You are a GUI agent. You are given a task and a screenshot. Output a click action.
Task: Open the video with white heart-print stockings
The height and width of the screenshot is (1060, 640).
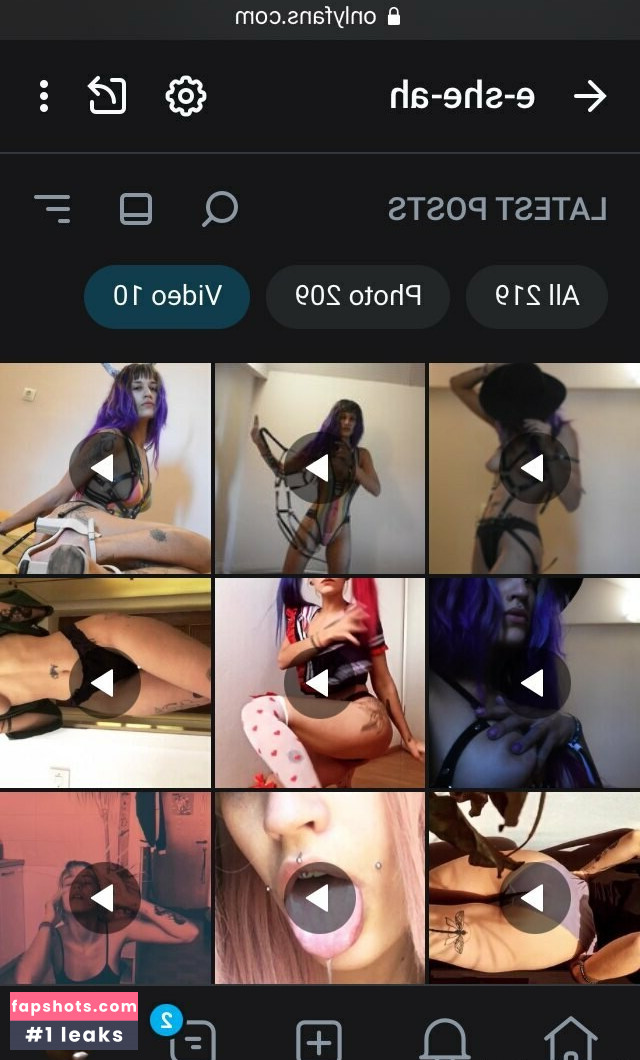[319, 683]
